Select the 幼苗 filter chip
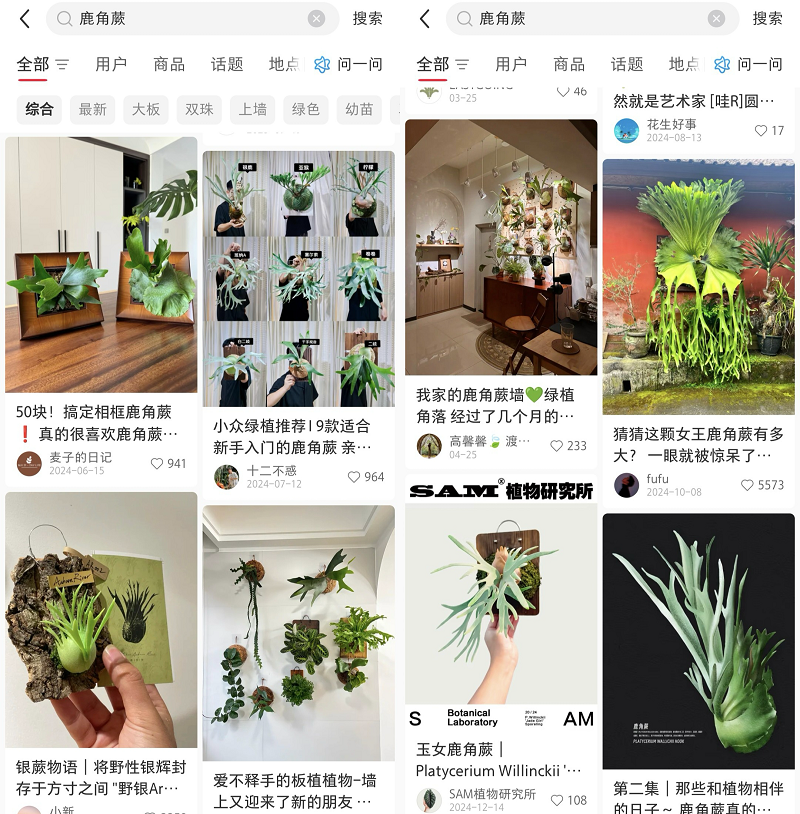The height and width of the screenshot is (814, 800). [x=359, y=110]
